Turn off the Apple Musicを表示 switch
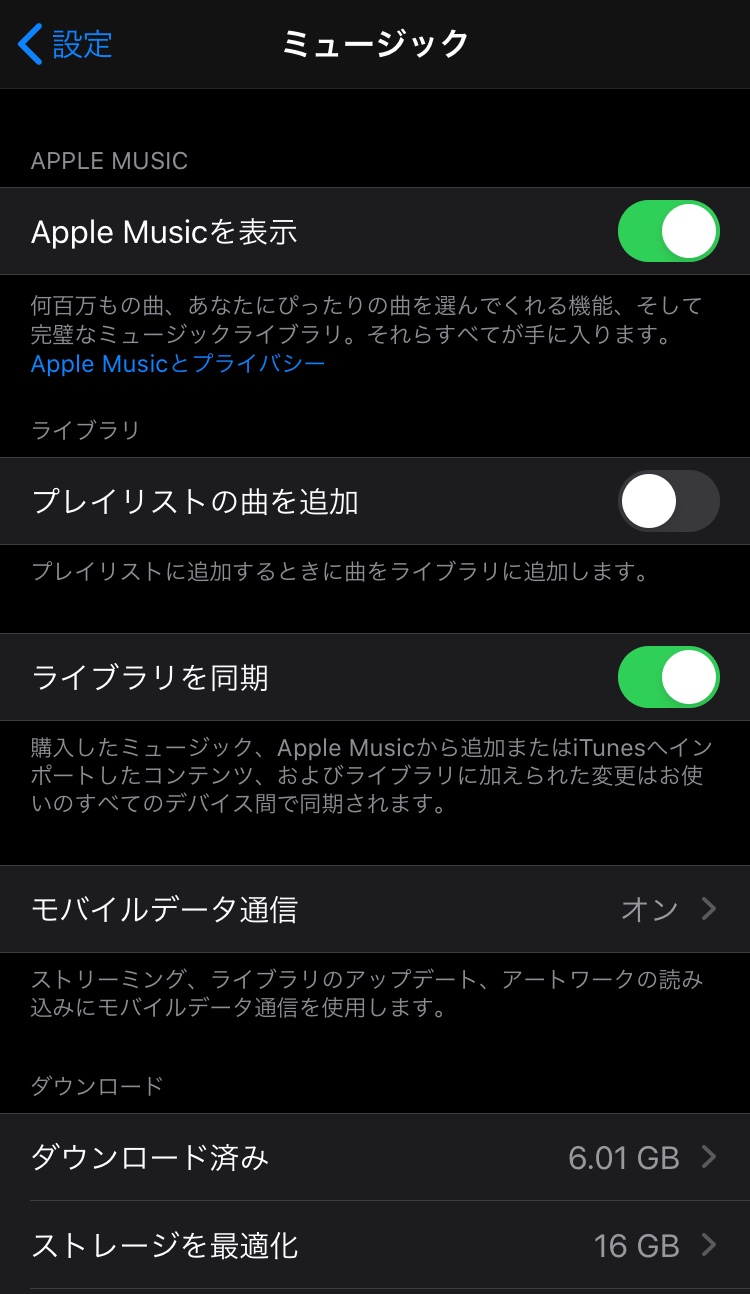This screenshot has height=1294, width=750. point(668,231)
